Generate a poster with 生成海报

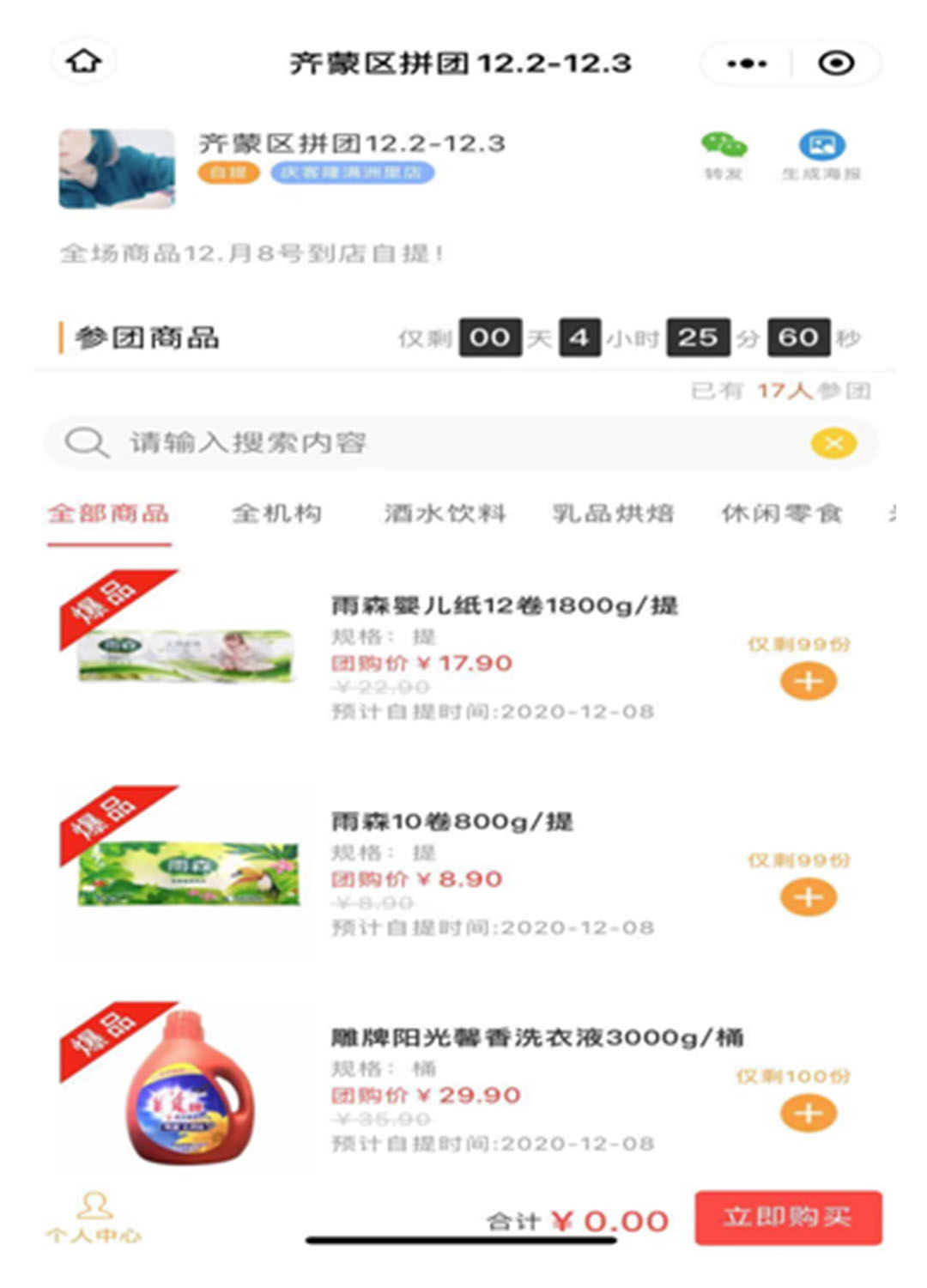[821, 155]
